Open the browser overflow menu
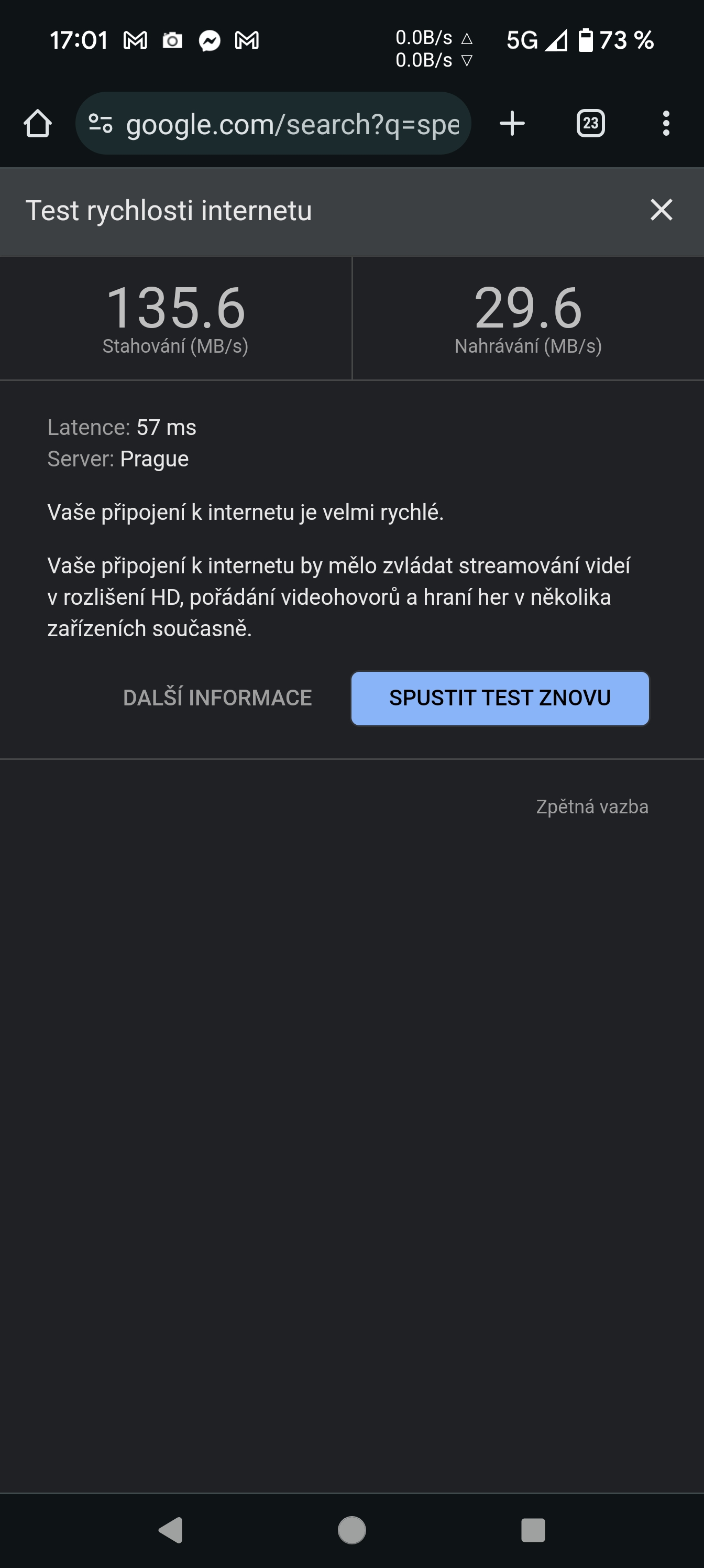Image resolution: width=704 pixels, height=1568 pixels. tap(666, 124)
